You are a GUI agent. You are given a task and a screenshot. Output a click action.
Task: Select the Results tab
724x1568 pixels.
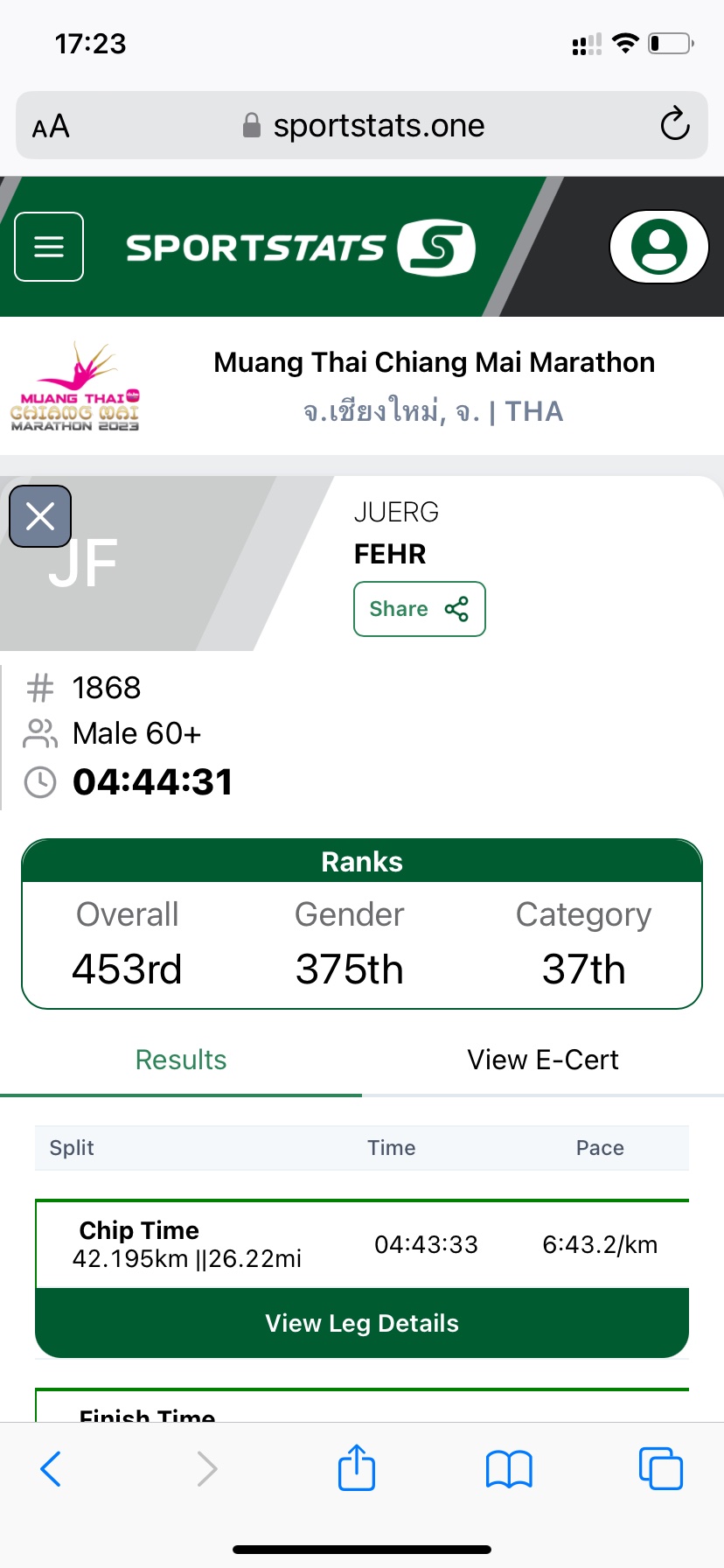(181, 1060)
